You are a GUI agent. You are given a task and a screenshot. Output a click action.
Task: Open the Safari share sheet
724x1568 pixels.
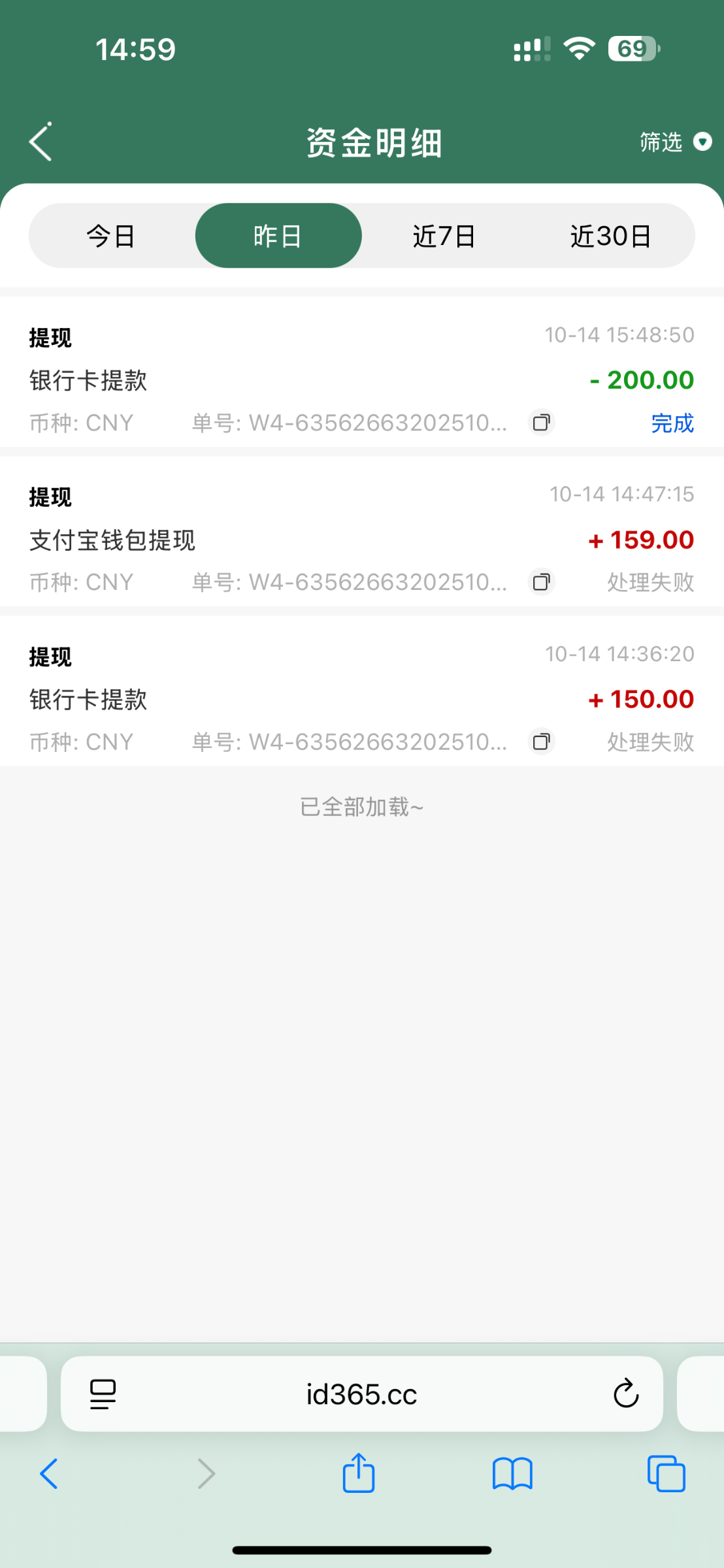[359, 1473]
